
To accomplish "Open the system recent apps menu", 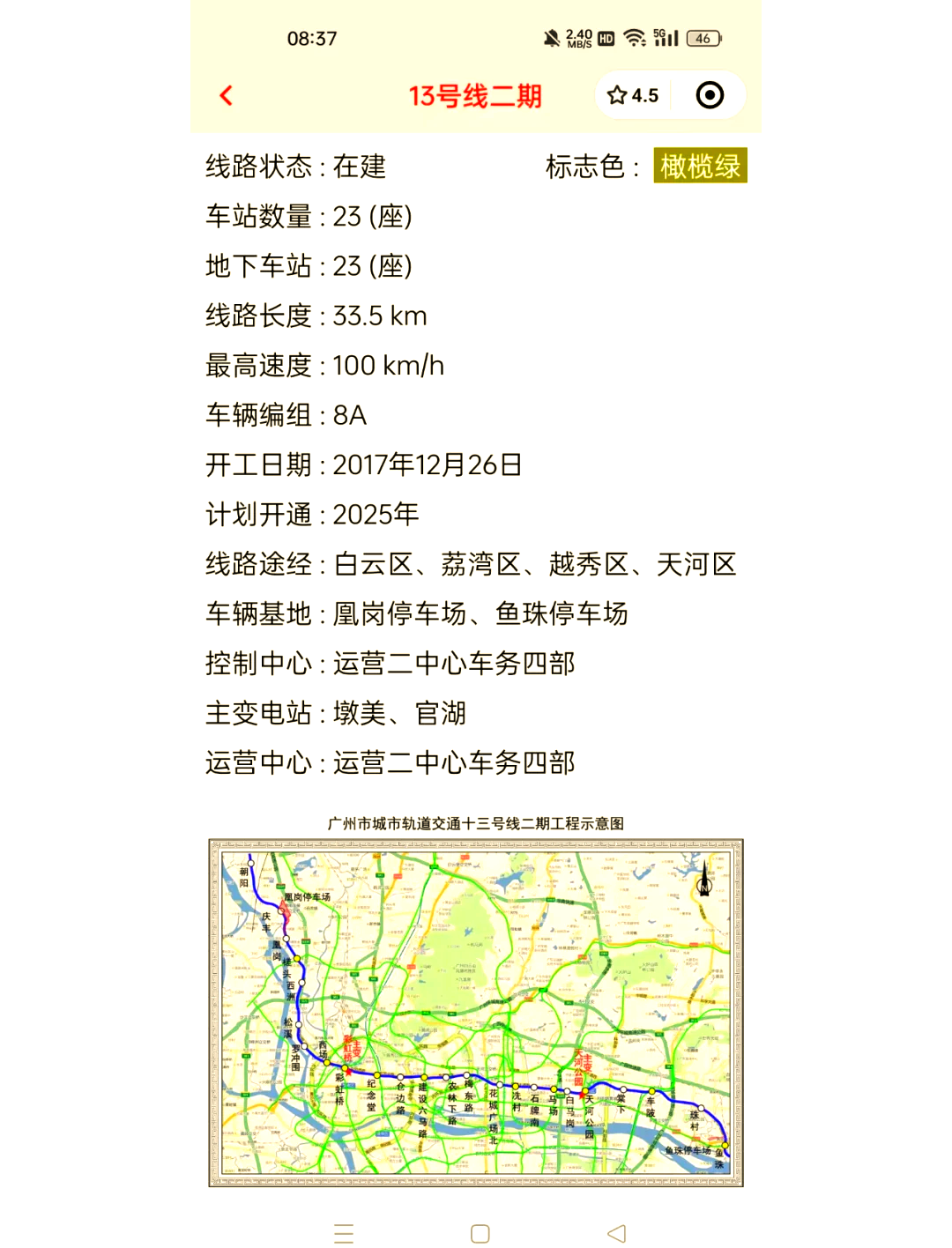I will coord(344,1233).
